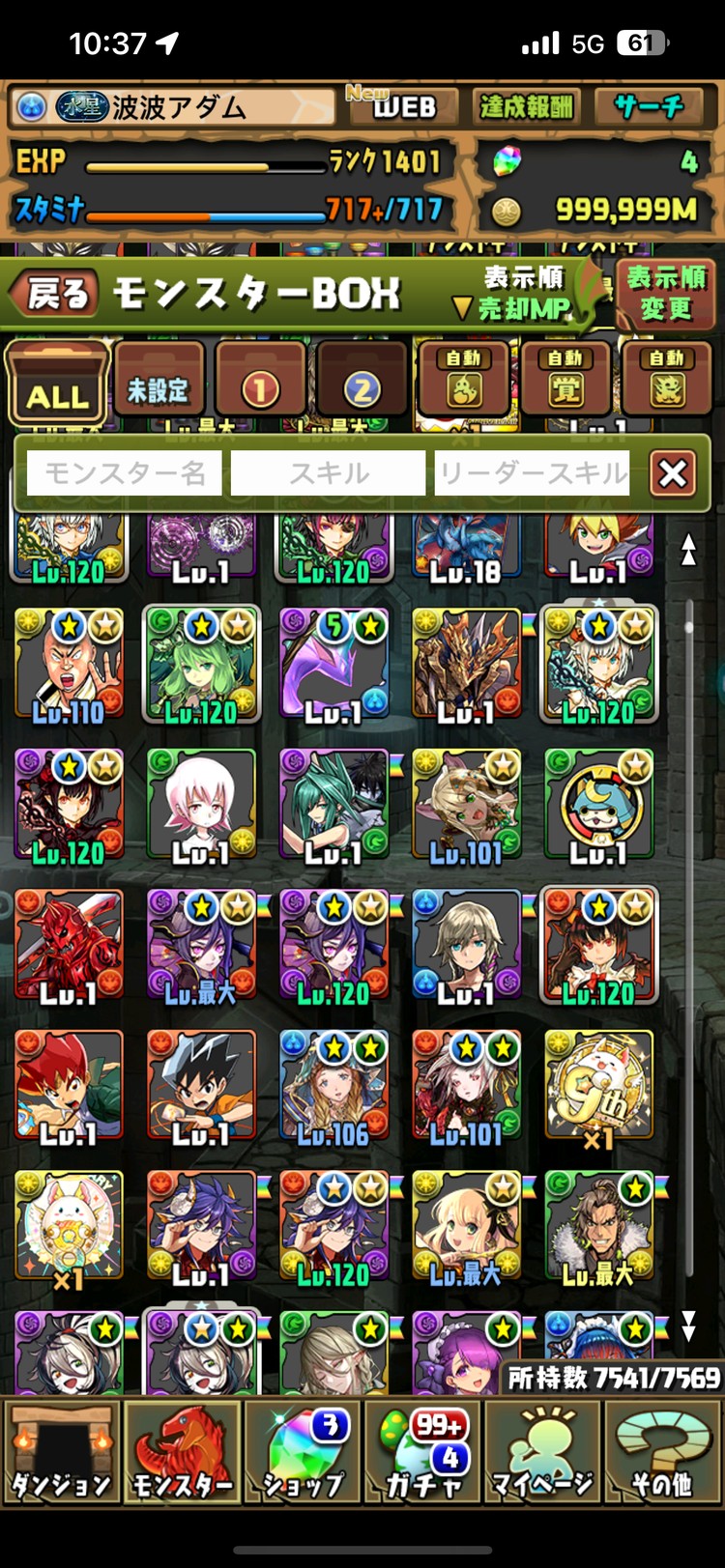Tap the リーダースキル search field
The width and height of the screenshot is (725, 1568).
tap(532, 473)
